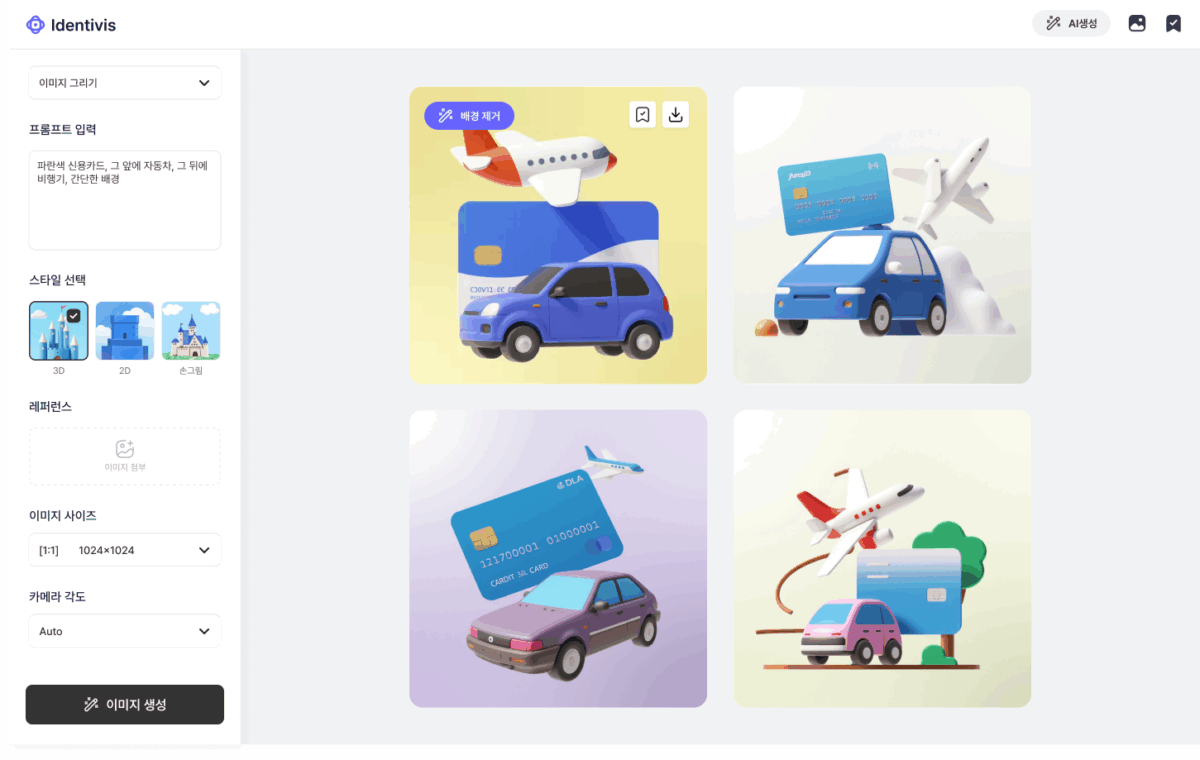
Task: Tap the 이미지 생성 button
Action: pyautogui.click(x=125, y=705)
